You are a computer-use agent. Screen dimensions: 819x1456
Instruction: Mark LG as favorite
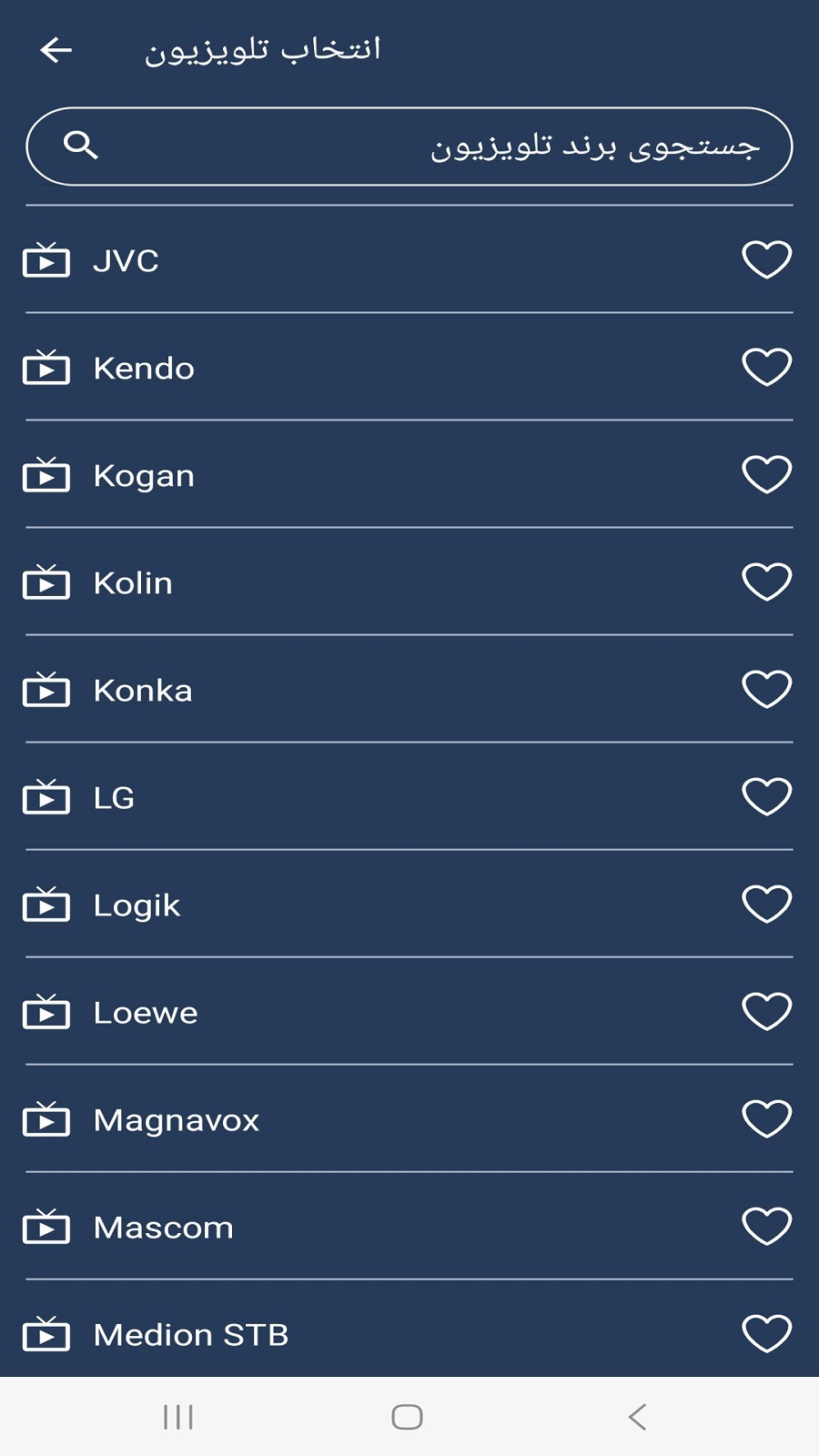pos(766,797)
